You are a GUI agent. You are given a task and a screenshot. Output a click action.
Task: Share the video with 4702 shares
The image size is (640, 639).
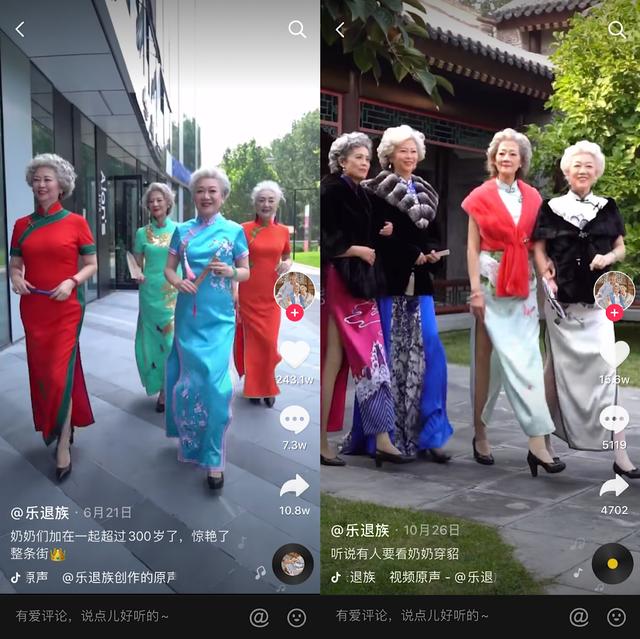614,487
